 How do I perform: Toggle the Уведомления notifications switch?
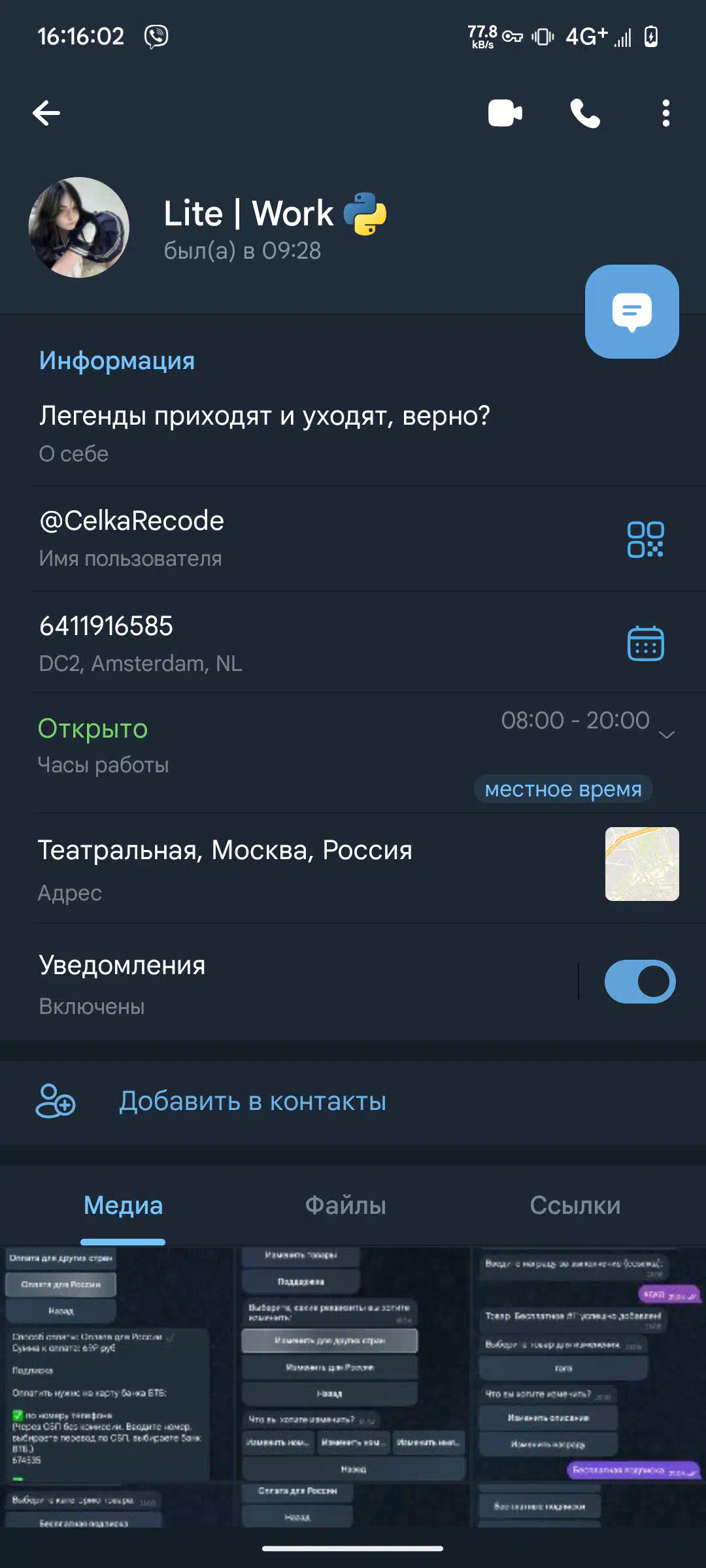pyautogui.click(x=640, y=981)
